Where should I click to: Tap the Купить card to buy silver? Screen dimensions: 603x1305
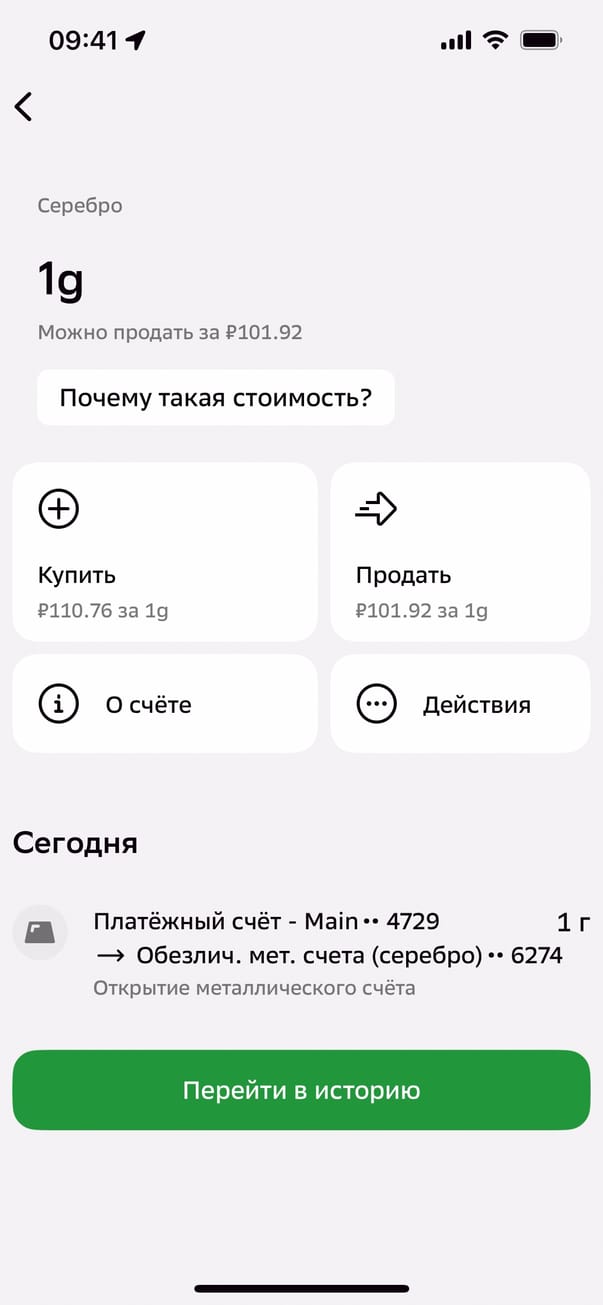(x=164, y=551)
